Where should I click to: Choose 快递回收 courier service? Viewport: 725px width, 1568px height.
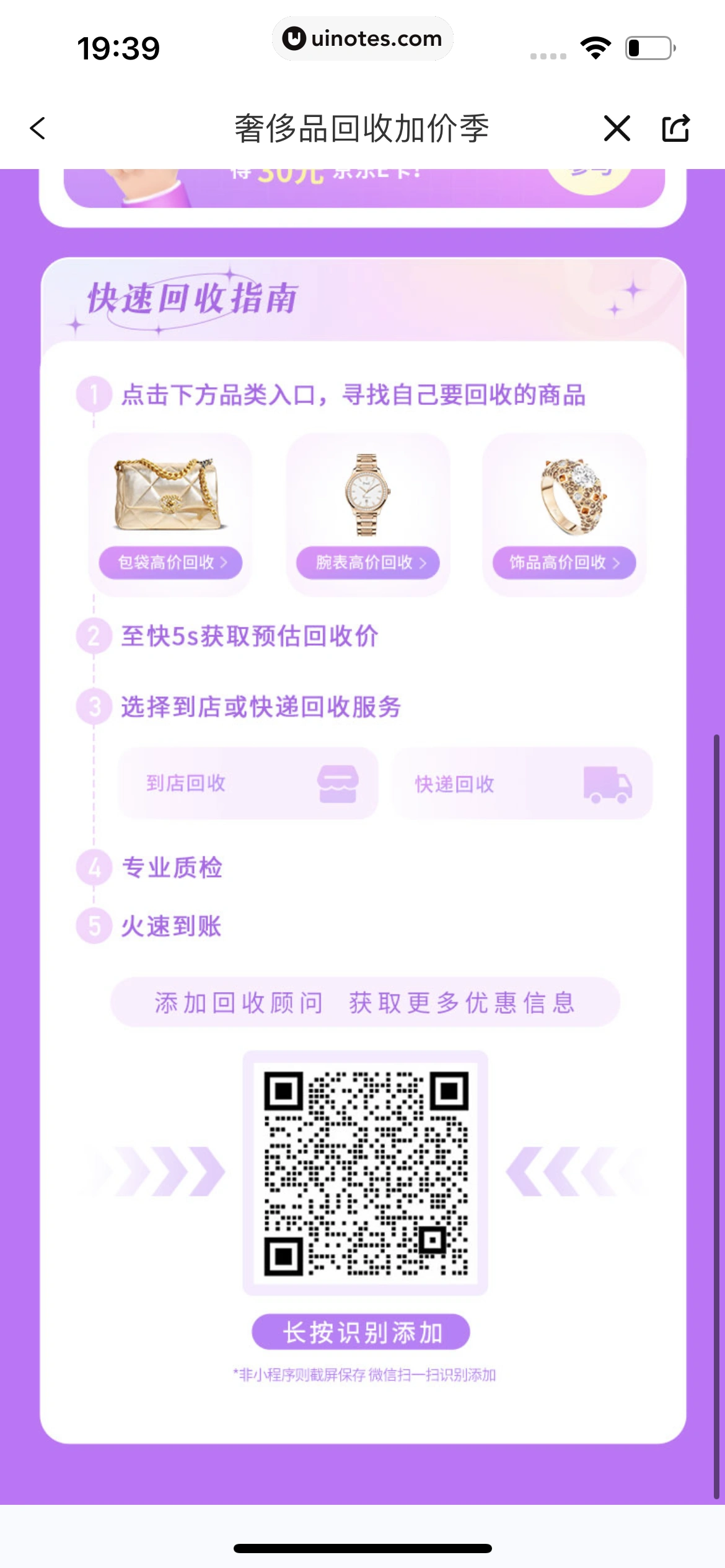pos(522,783)
